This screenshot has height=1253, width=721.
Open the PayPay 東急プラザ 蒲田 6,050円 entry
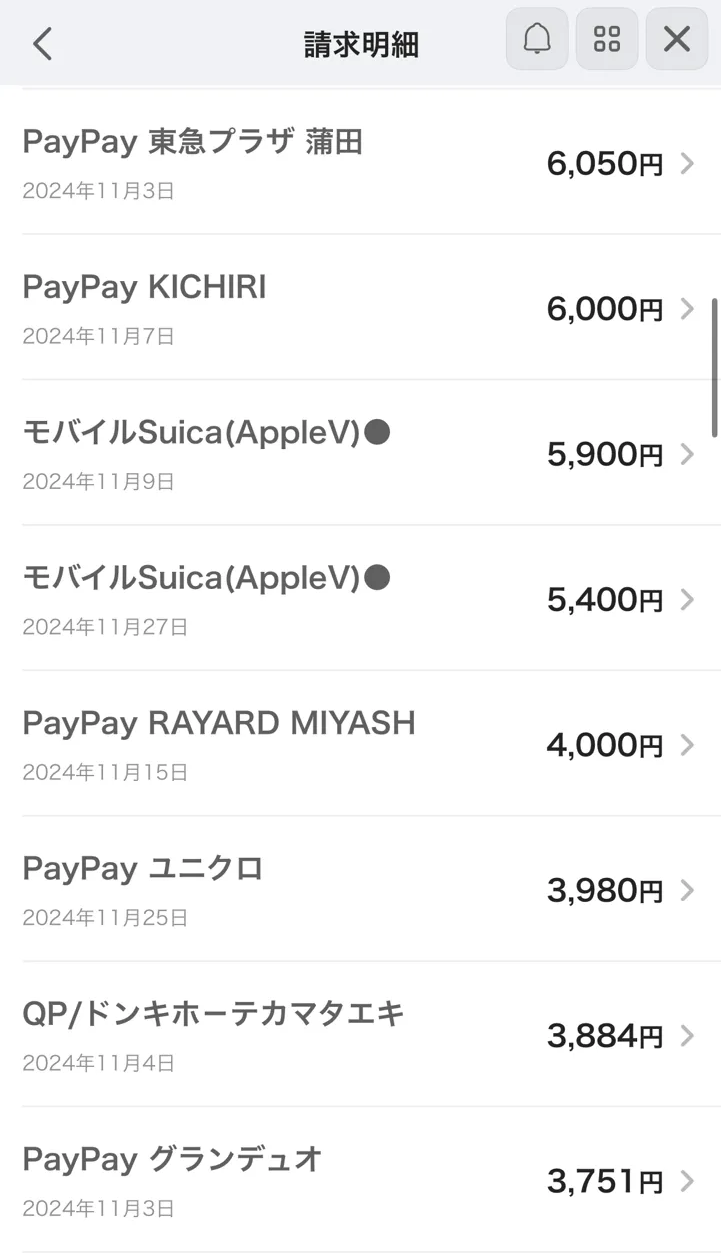(360, 163)
